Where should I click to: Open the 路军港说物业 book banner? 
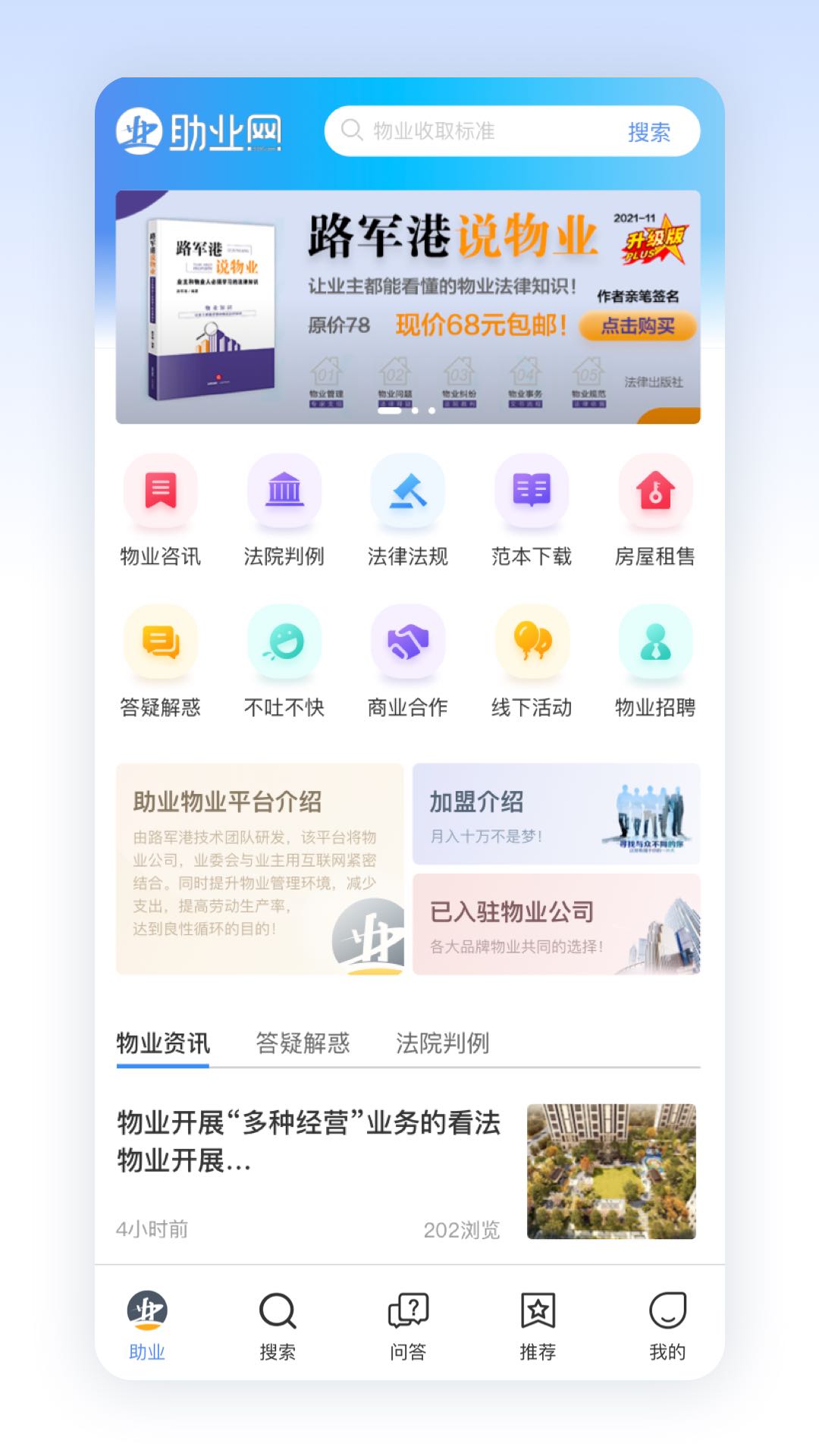[x=408, y=306]
